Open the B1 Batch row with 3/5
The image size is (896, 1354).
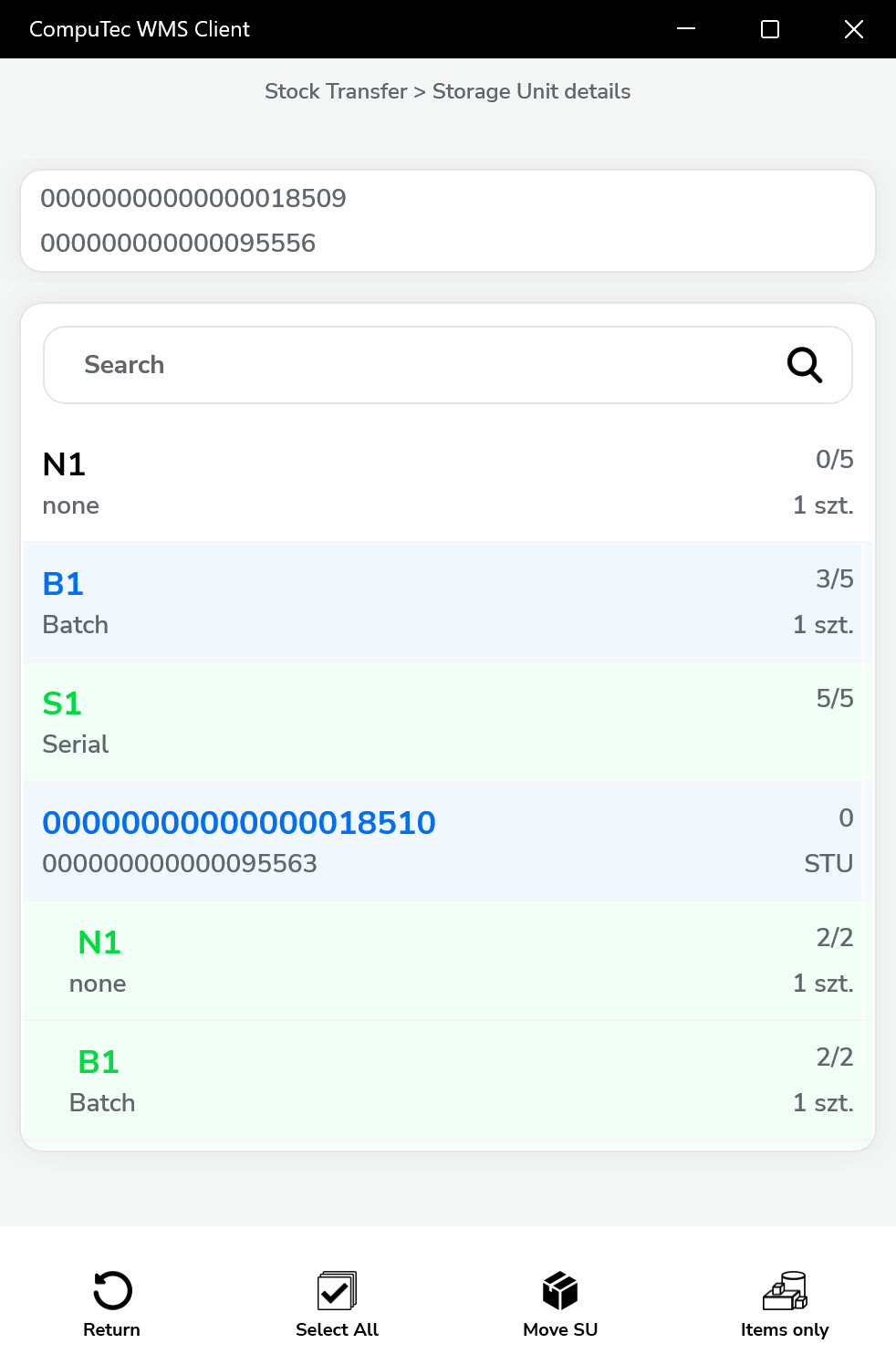(x=447, y=602)
